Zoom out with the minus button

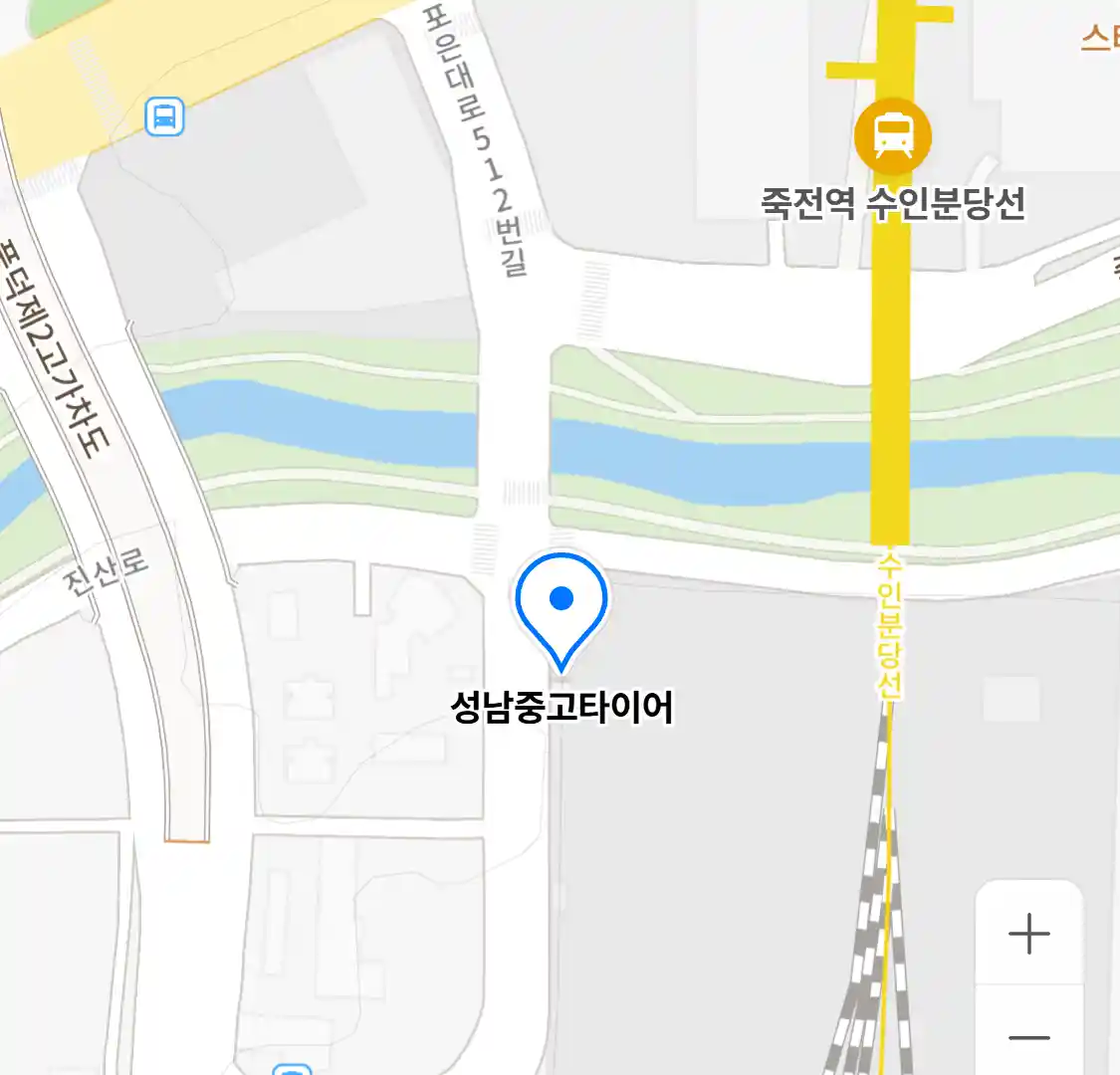point(1028,1037)
